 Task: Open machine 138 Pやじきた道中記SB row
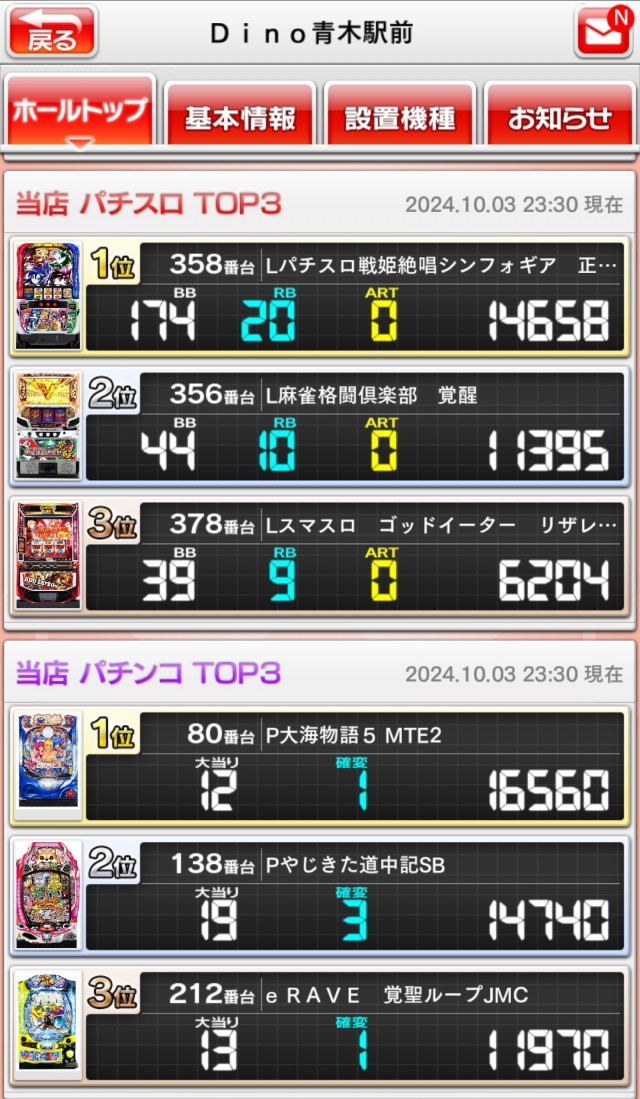[x=320, y=896]
